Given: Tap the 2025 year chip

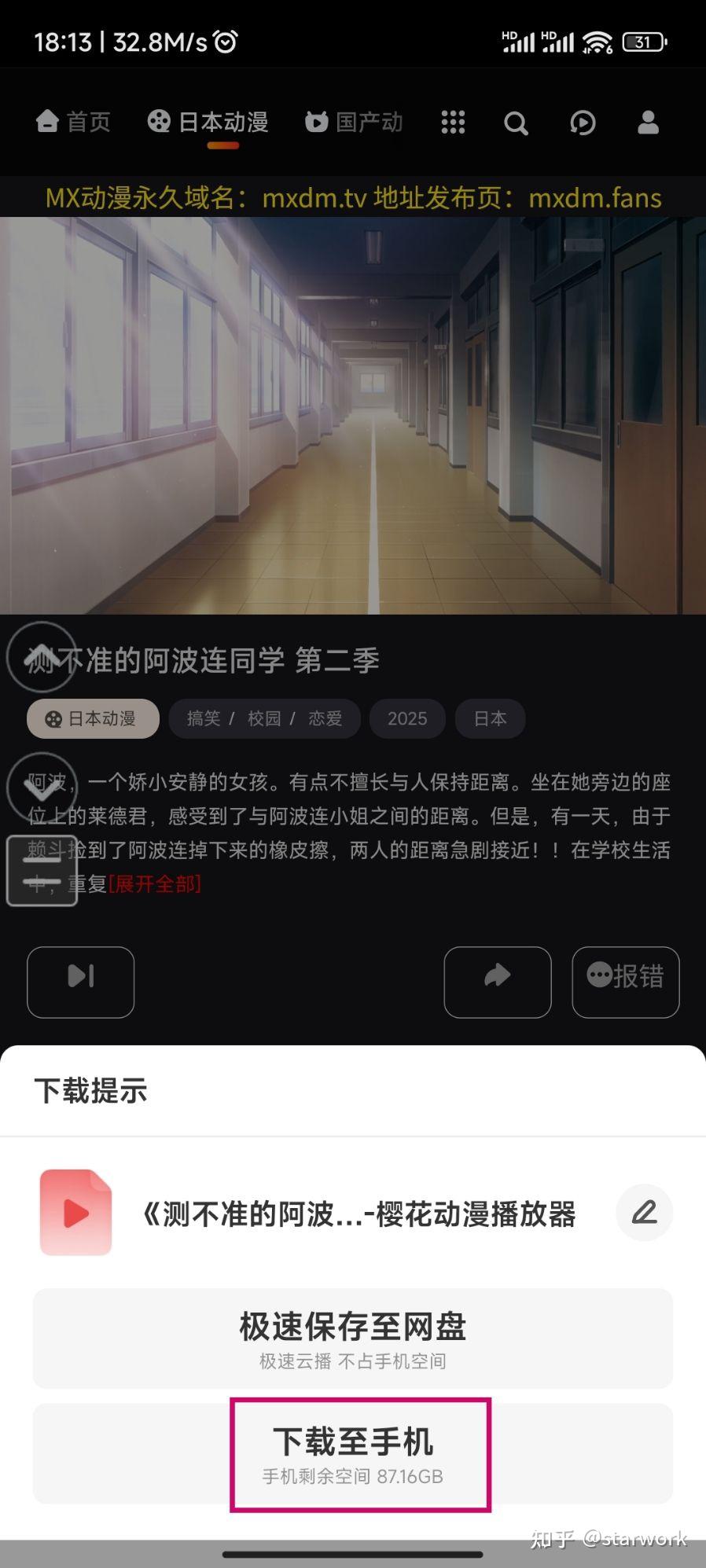Looking at the screenshot, I should click(407, 718).
